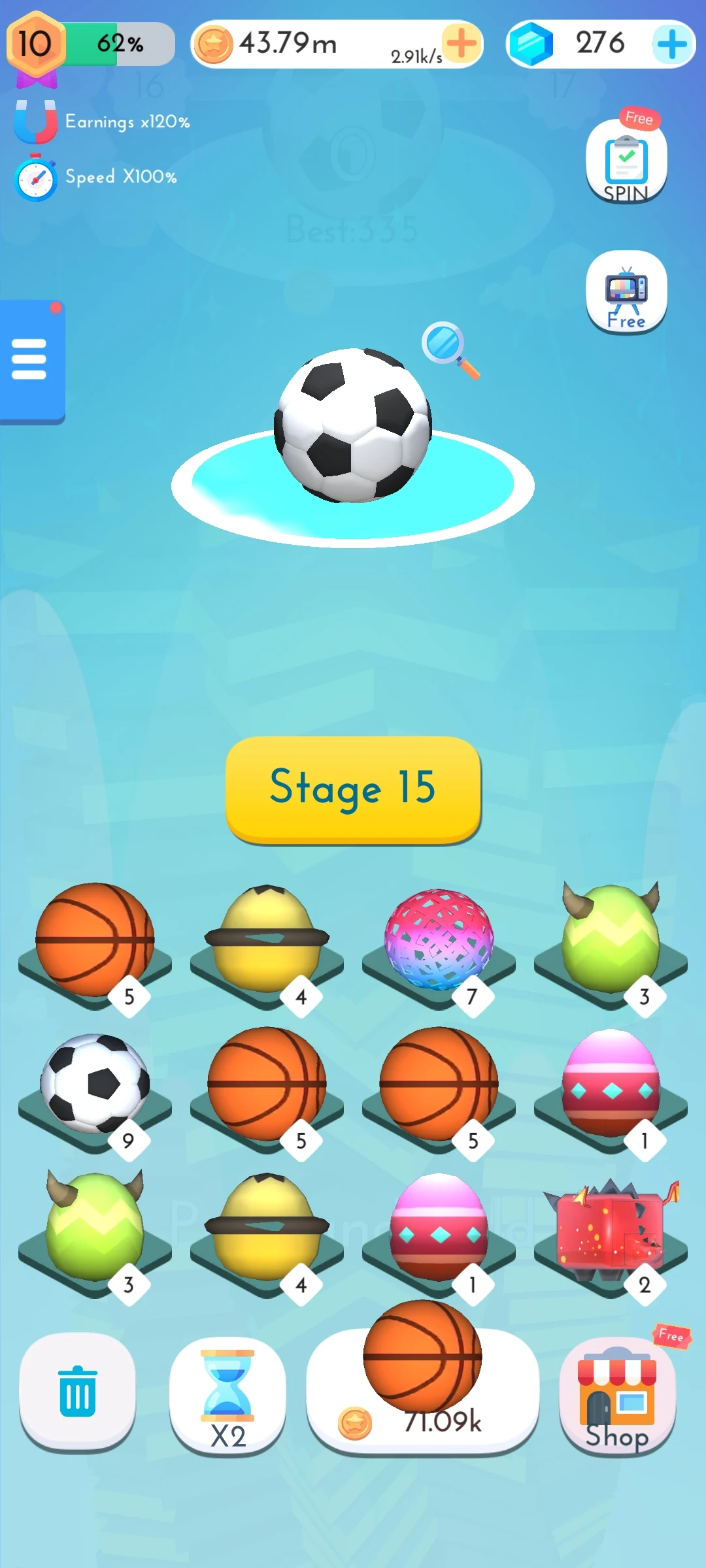Screen dimensions: 706x1568
Task: Tap the plus next to the coin counter
Action: (461, 44)
